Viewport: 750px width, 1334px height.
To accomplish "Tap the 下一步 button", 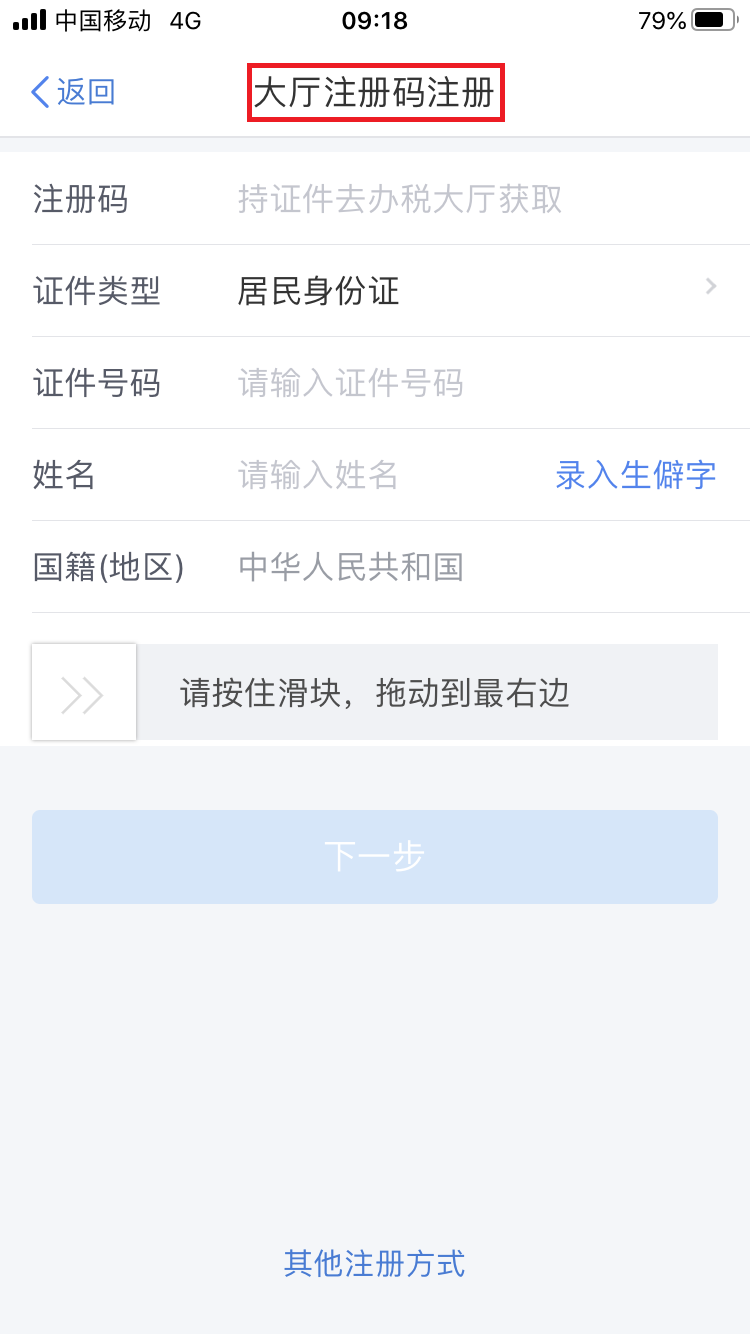I will click(375, 857).
